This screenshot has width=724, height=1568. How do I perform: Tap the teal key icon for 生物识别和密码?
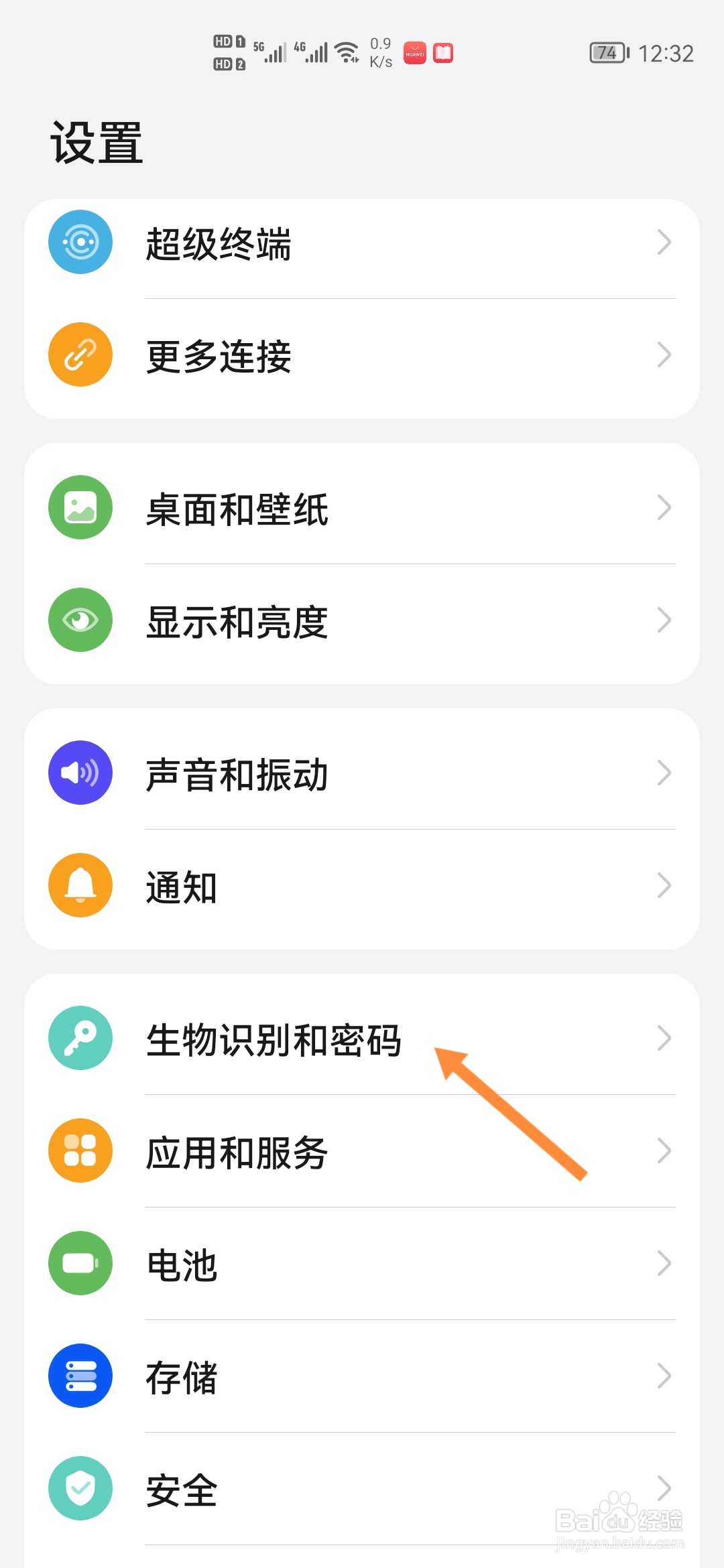tap(80, 1037)
